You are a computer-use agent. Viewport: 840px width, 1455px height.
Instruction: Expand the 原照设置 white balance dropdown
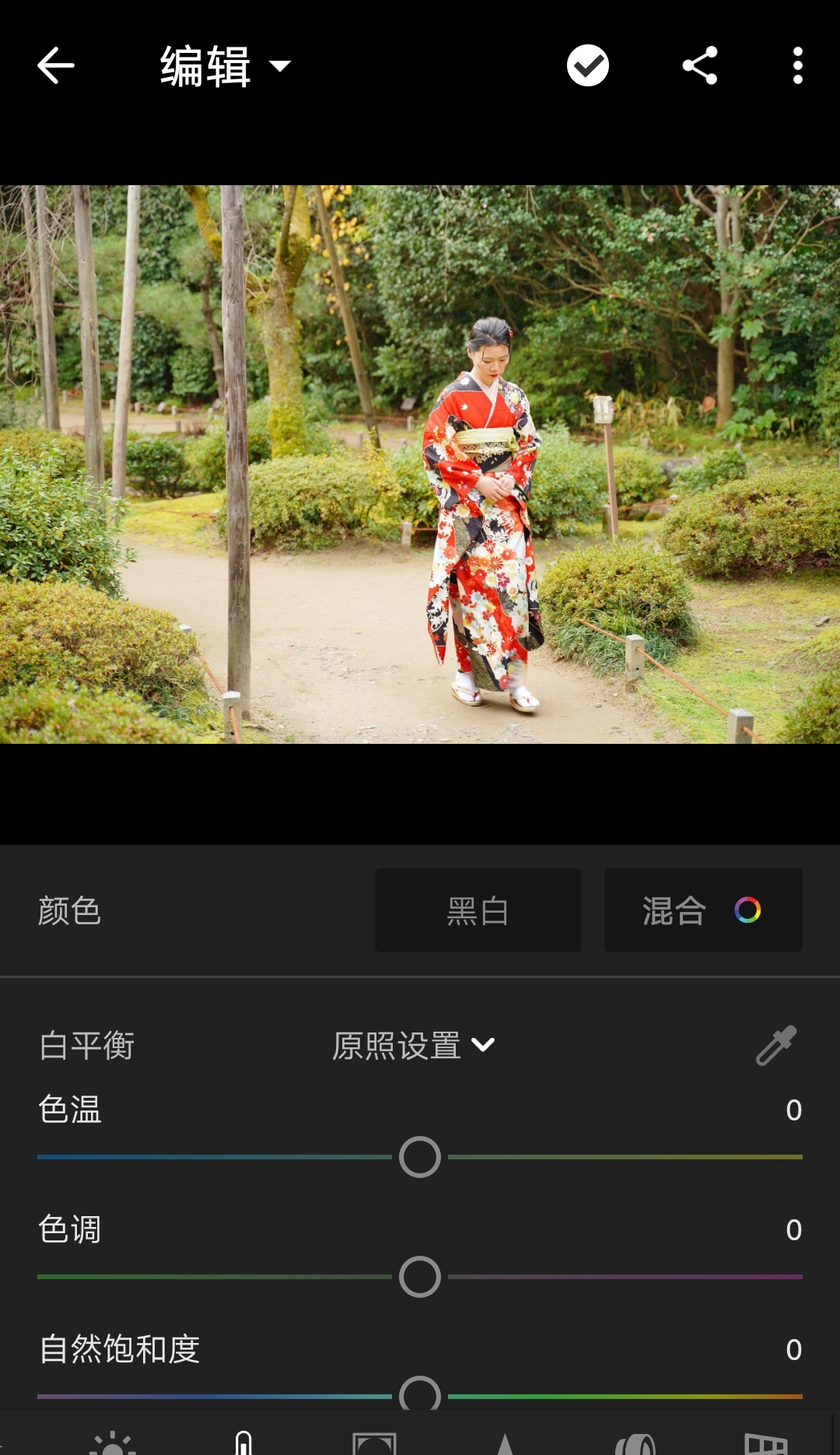(413, 1045)
